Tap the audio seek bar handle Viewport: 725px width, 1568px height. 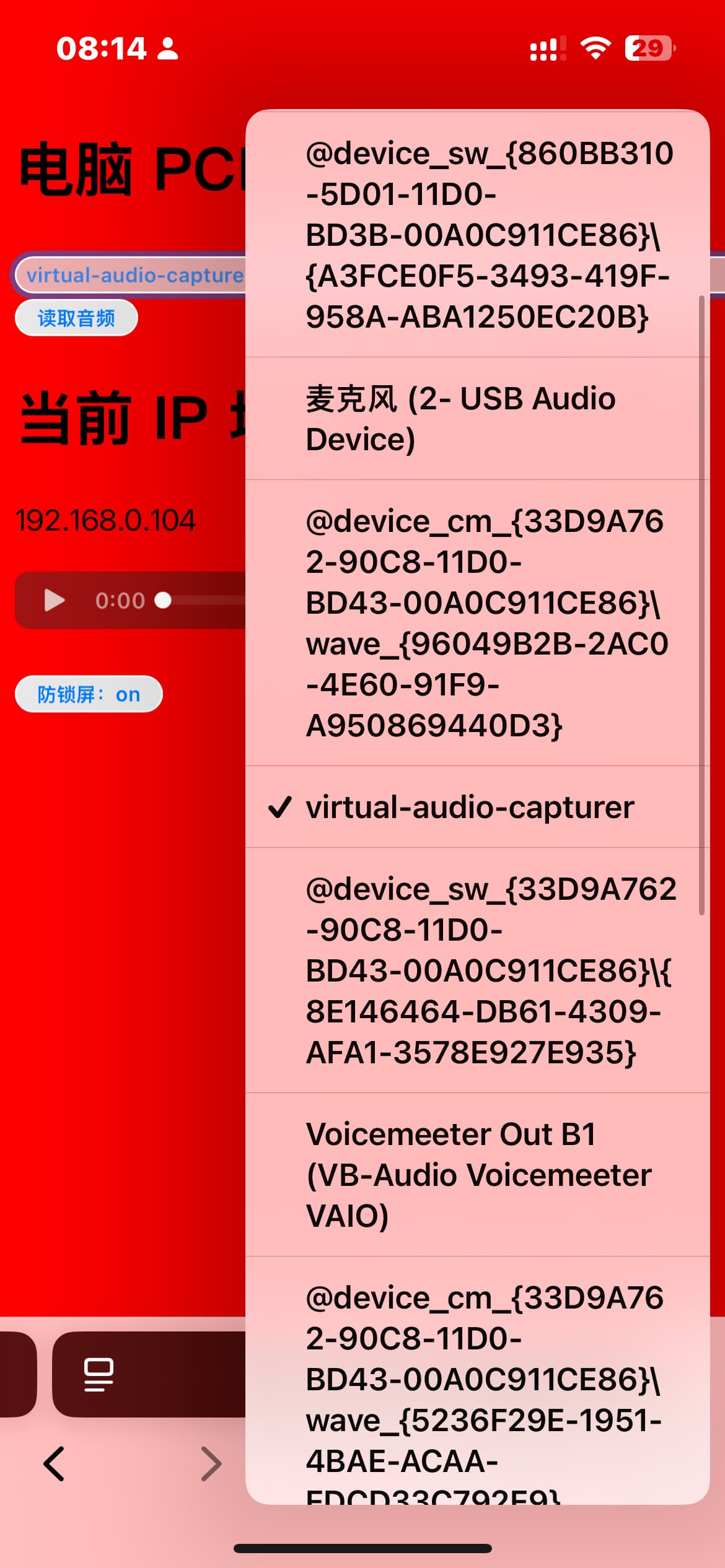click(x=163, y=600)
